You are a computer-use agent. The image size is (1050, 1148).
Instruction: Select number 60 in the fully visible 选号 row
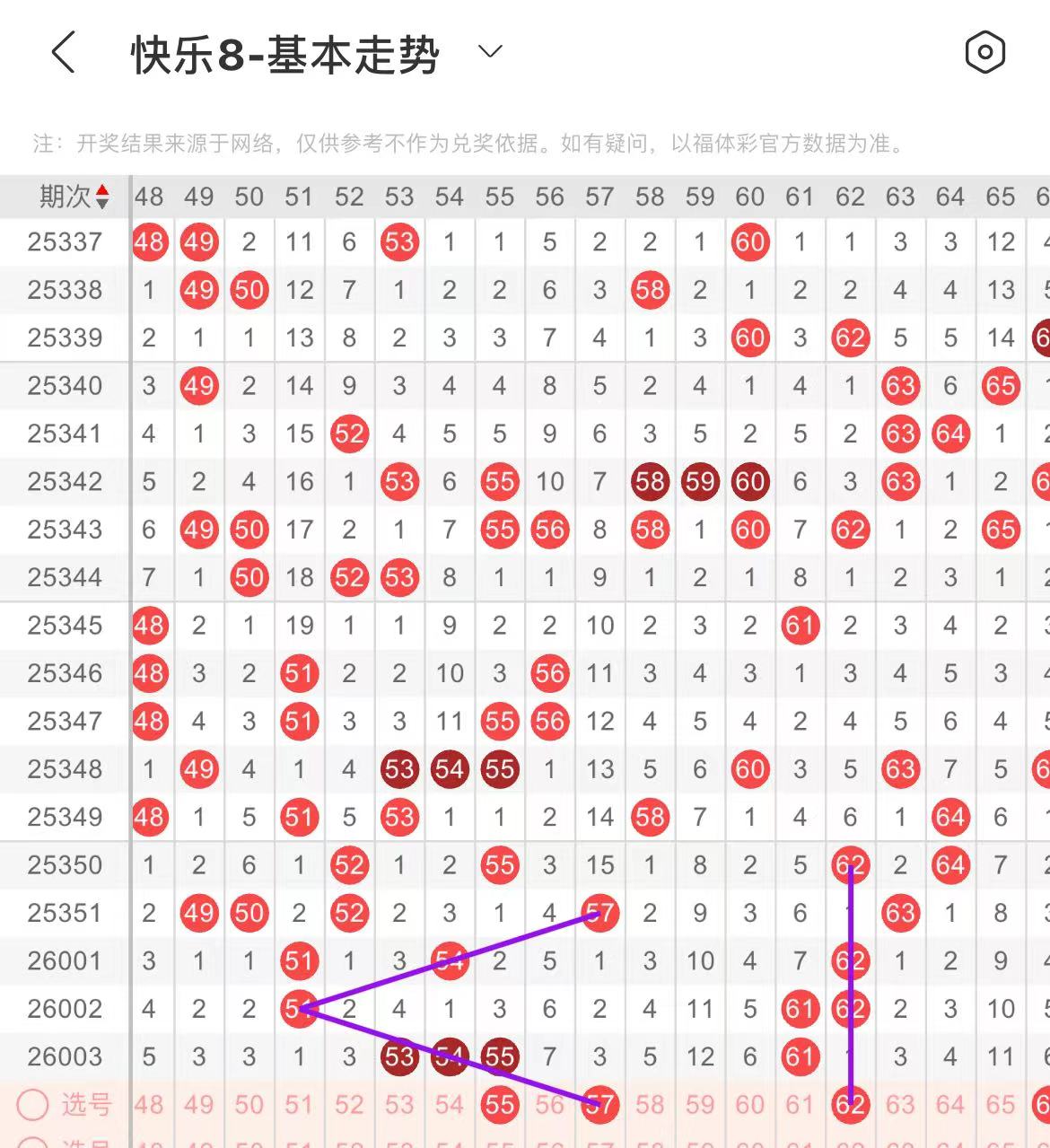pyautogui.click(x=749, y=1105)
